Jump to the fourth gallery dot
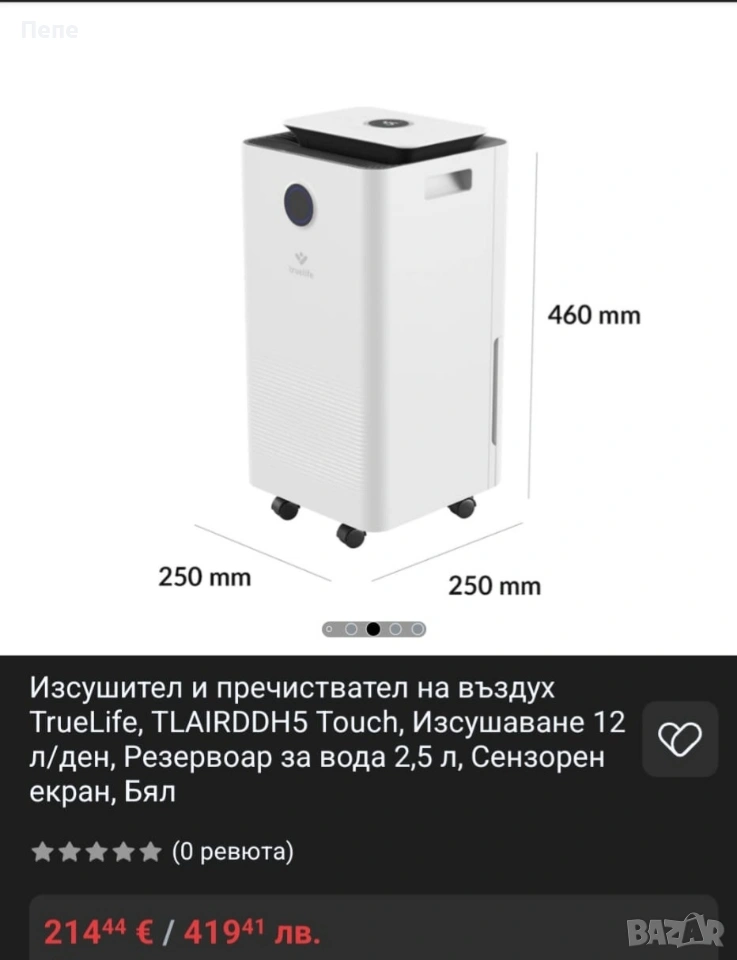Viewport: 737px width, 960px height. (x=396, y=629)
